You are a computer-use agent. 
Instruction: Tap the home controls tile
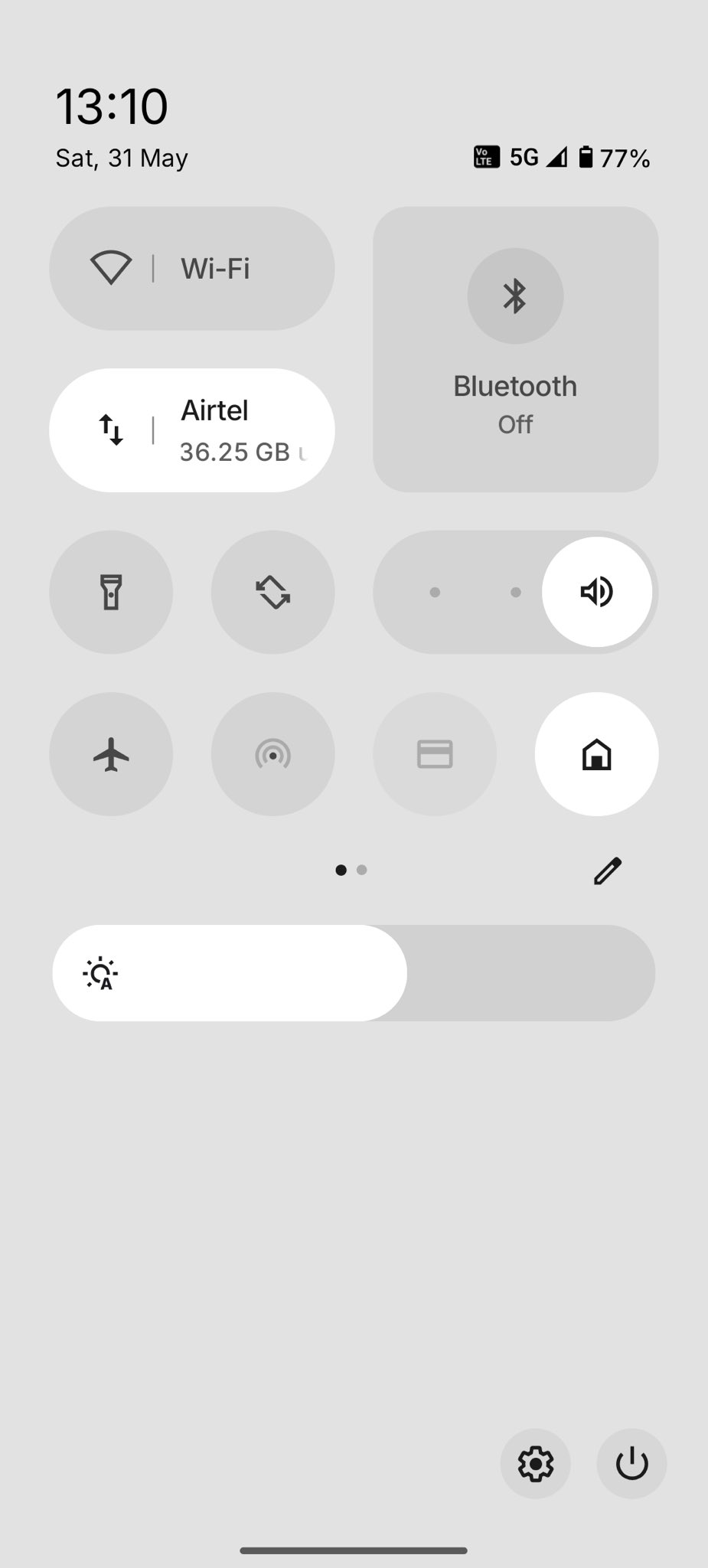(596, 754)
